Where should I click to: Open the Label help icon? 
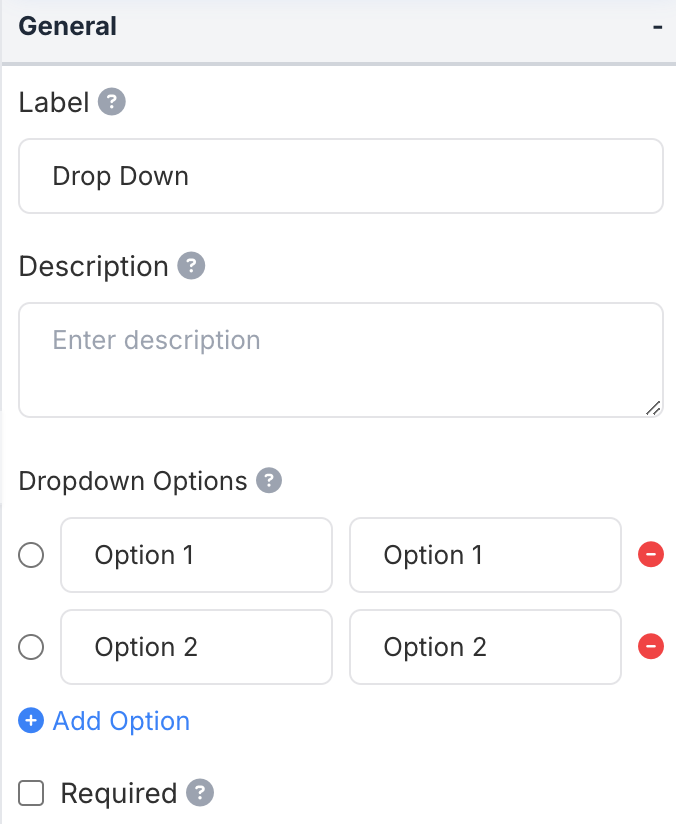tap(112, 102)
